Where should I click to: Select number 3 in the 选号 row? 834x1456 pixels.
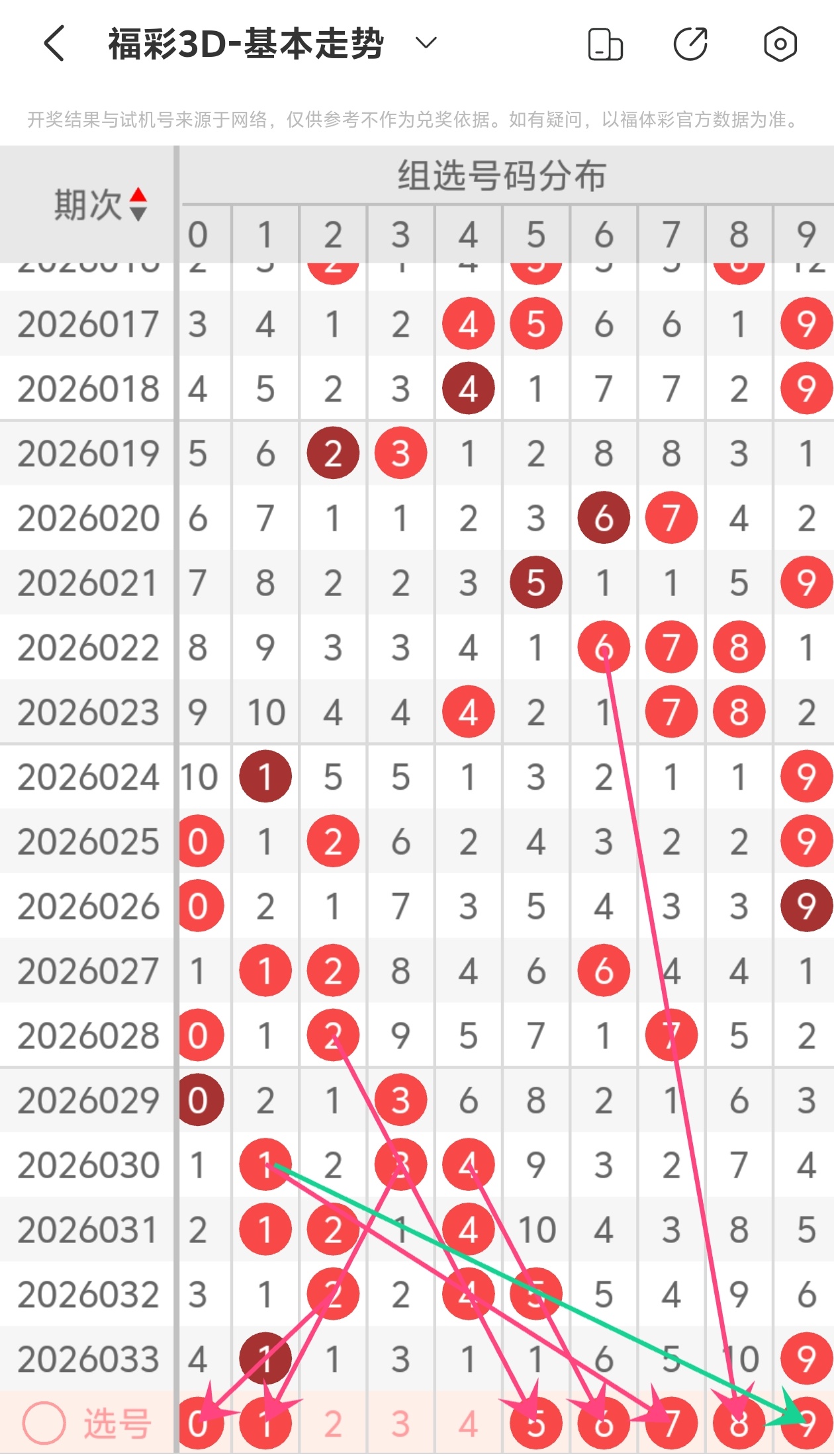400,1424
